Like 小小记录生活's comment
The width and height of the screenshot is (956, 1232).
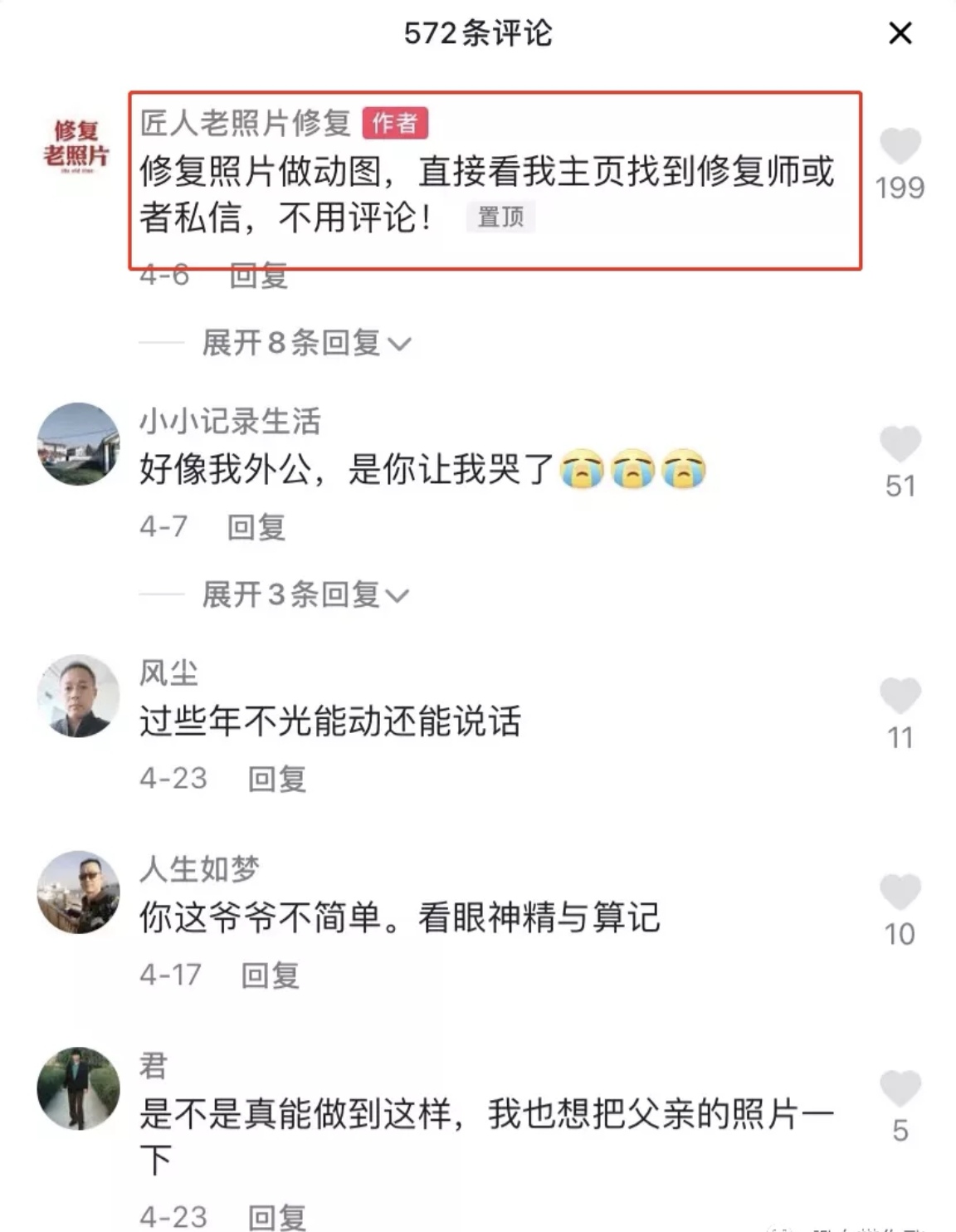click(x=900, y=444)
